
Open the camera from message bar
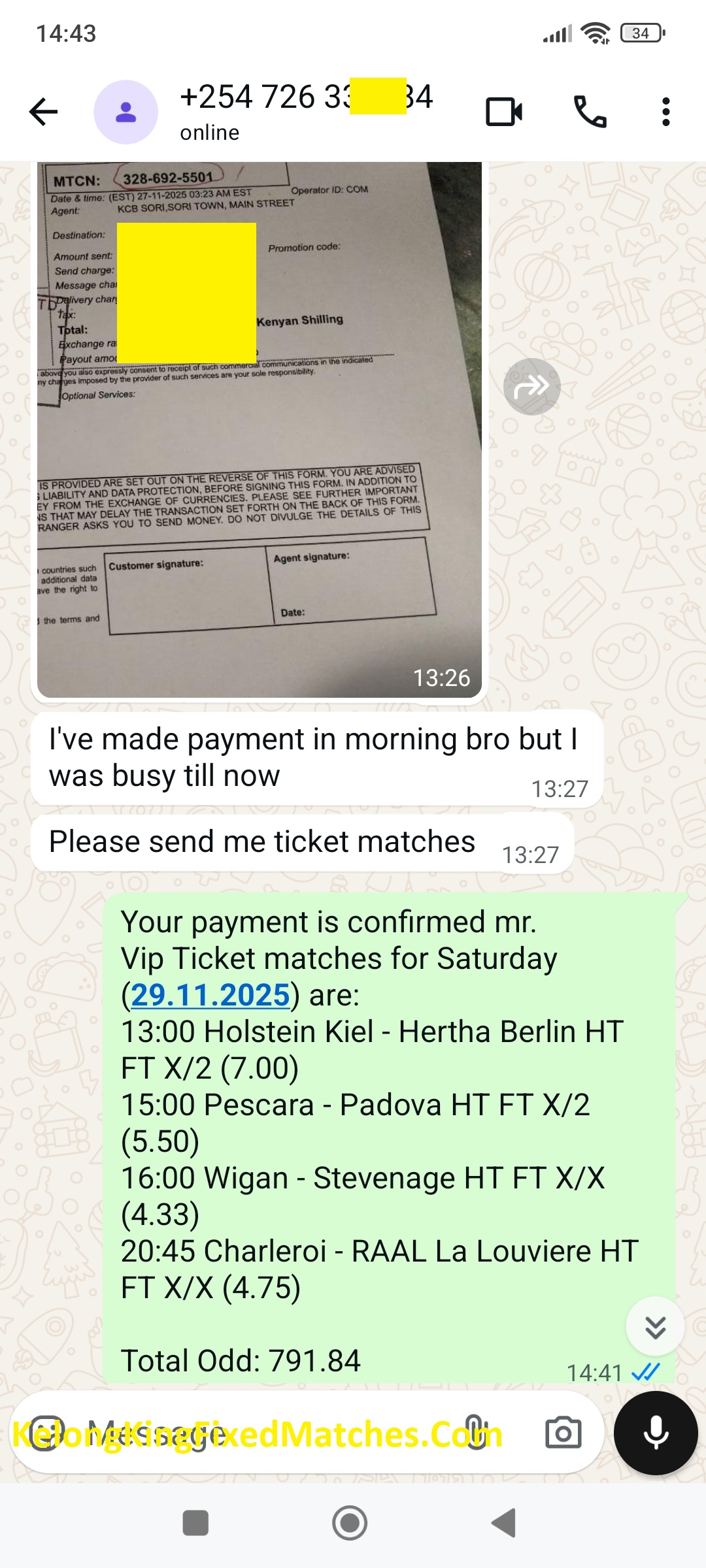563,1433
